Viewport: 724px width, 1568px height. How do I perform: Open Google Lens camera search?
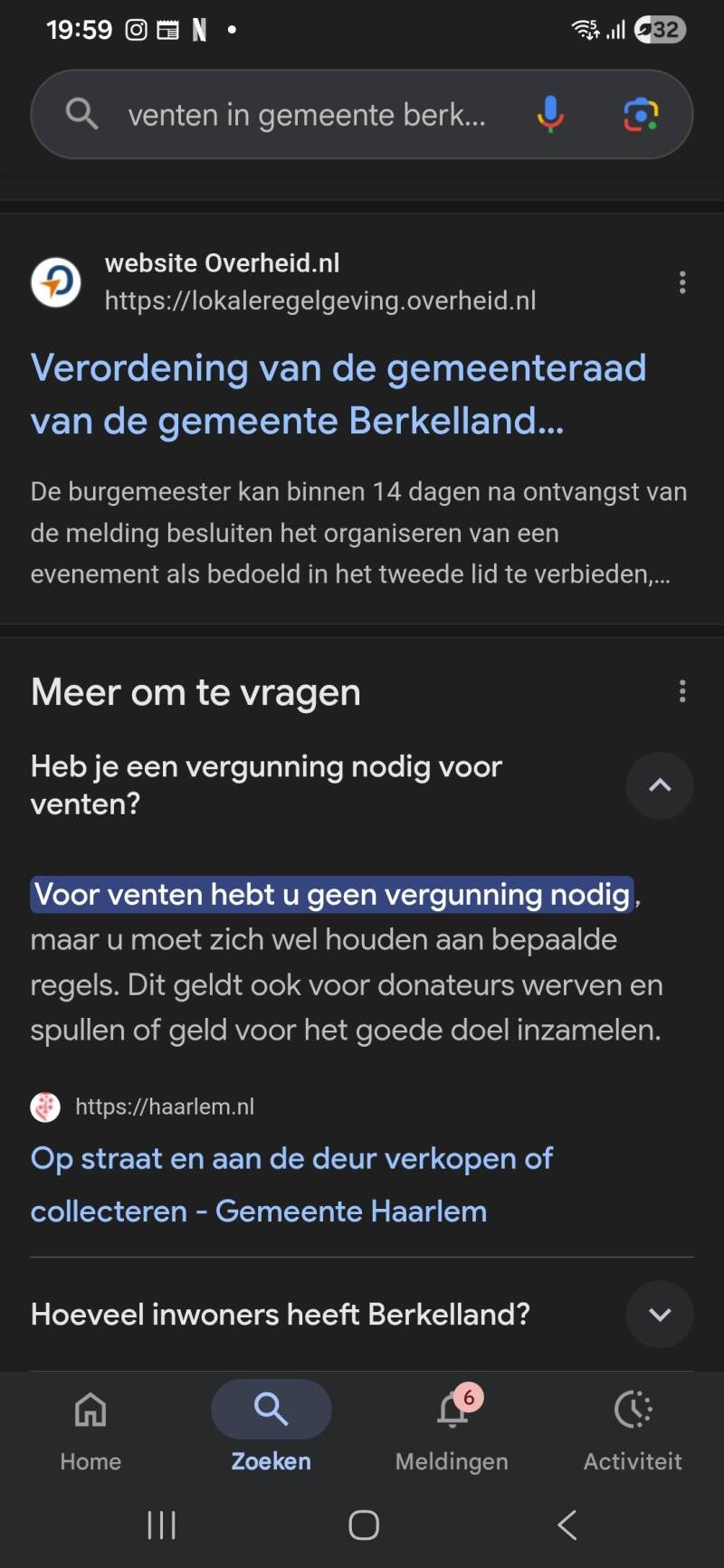641,115
